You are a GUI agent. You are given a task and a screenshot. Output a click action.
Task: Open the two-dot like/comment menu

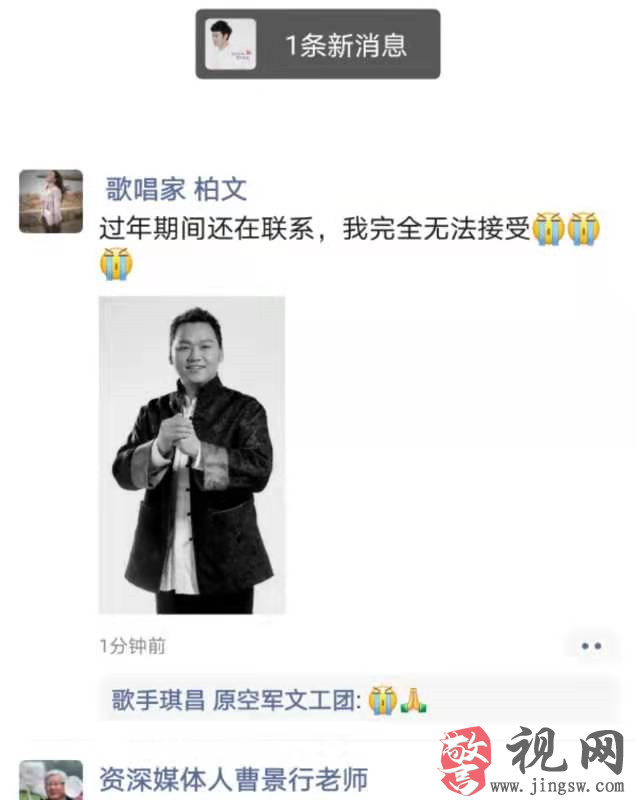point(591,646)
